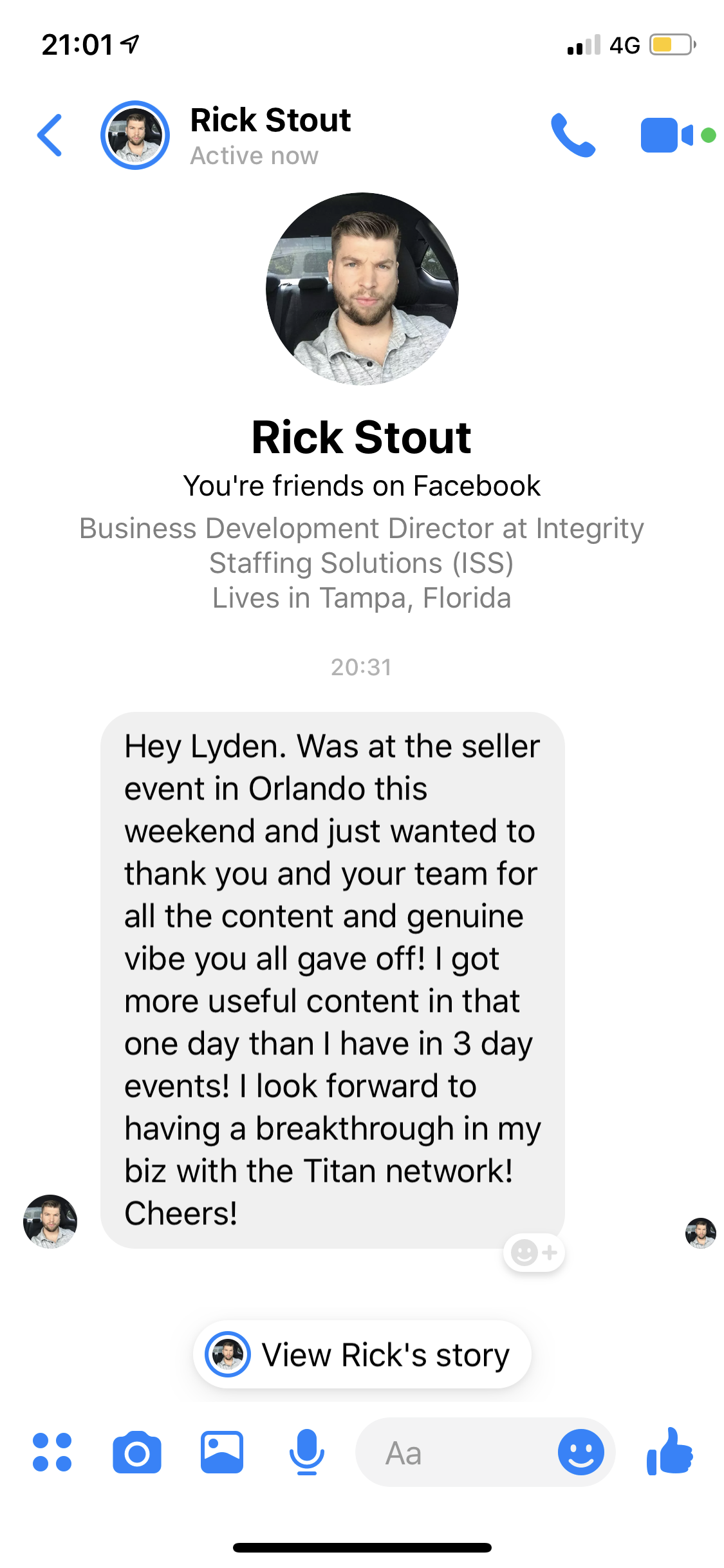Open the emoji picker in message field
This screenshot has height=1568, width=724.
(x=580, y=1452)
